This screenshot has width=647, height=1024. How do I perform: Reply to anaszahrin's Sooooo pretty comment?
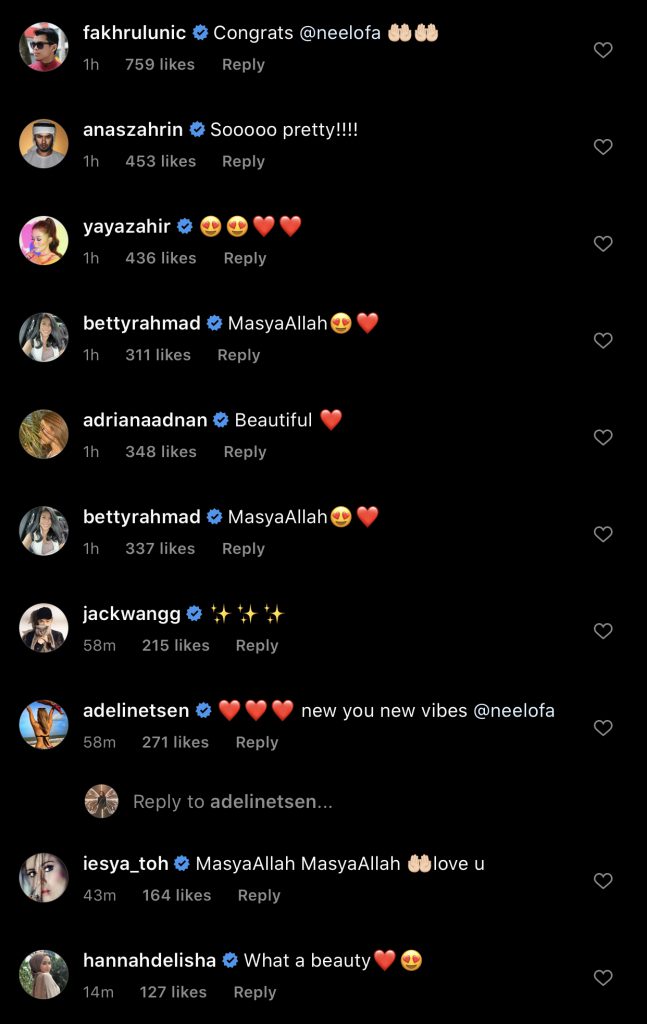(243, 161)
